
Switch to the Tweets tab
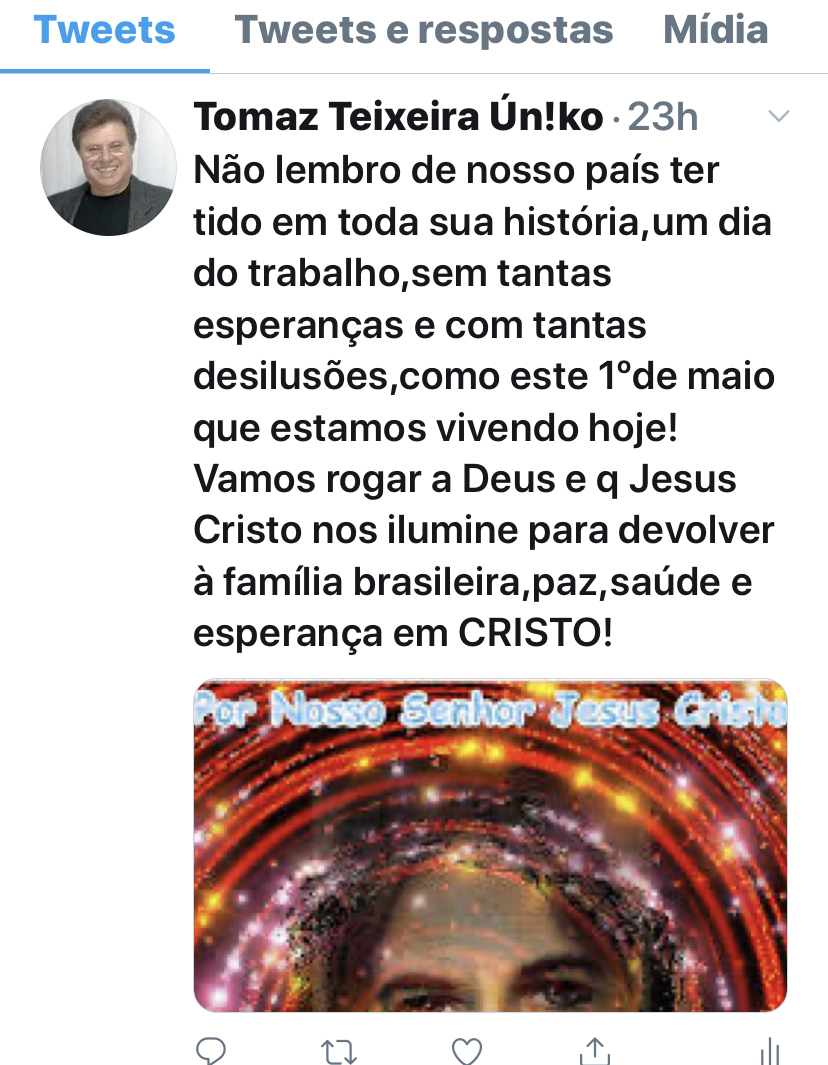(x=104, y=30)
